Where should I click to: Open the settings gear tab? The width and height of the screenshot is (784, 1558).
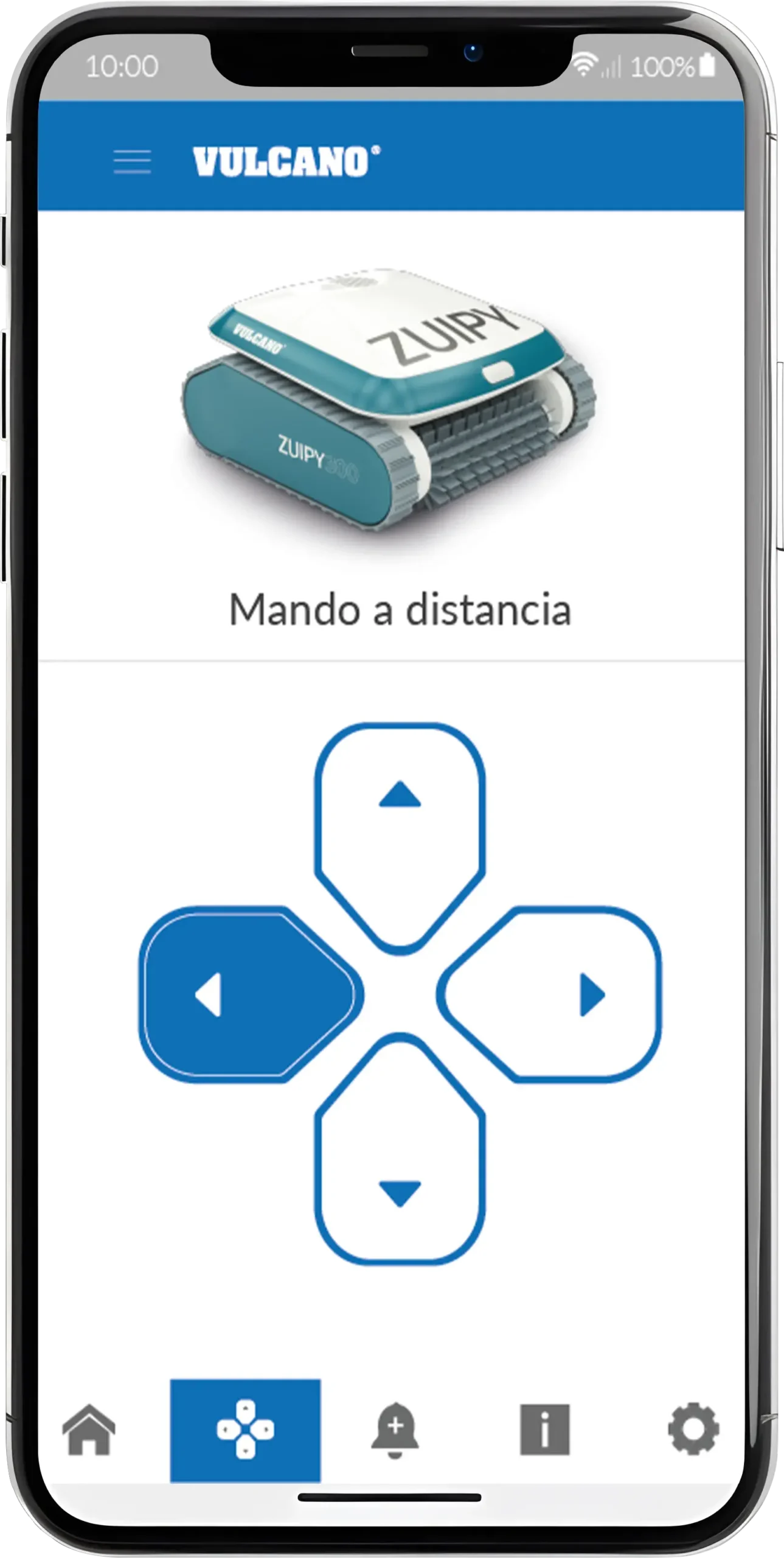point(693,1430)
